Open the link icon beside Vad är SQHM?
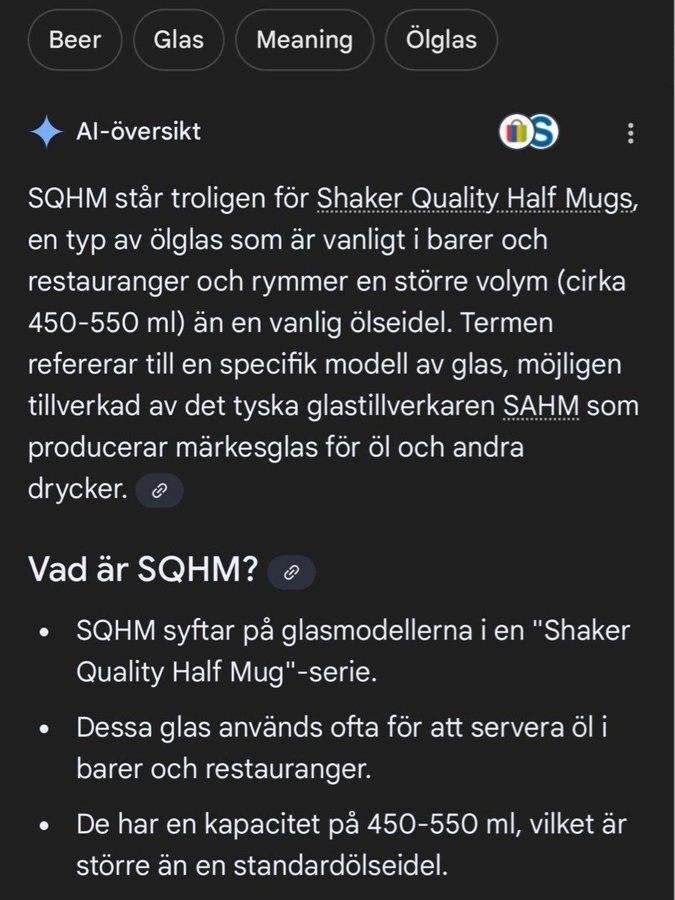The height and width of the screenshot is (900, 675). 292,572
